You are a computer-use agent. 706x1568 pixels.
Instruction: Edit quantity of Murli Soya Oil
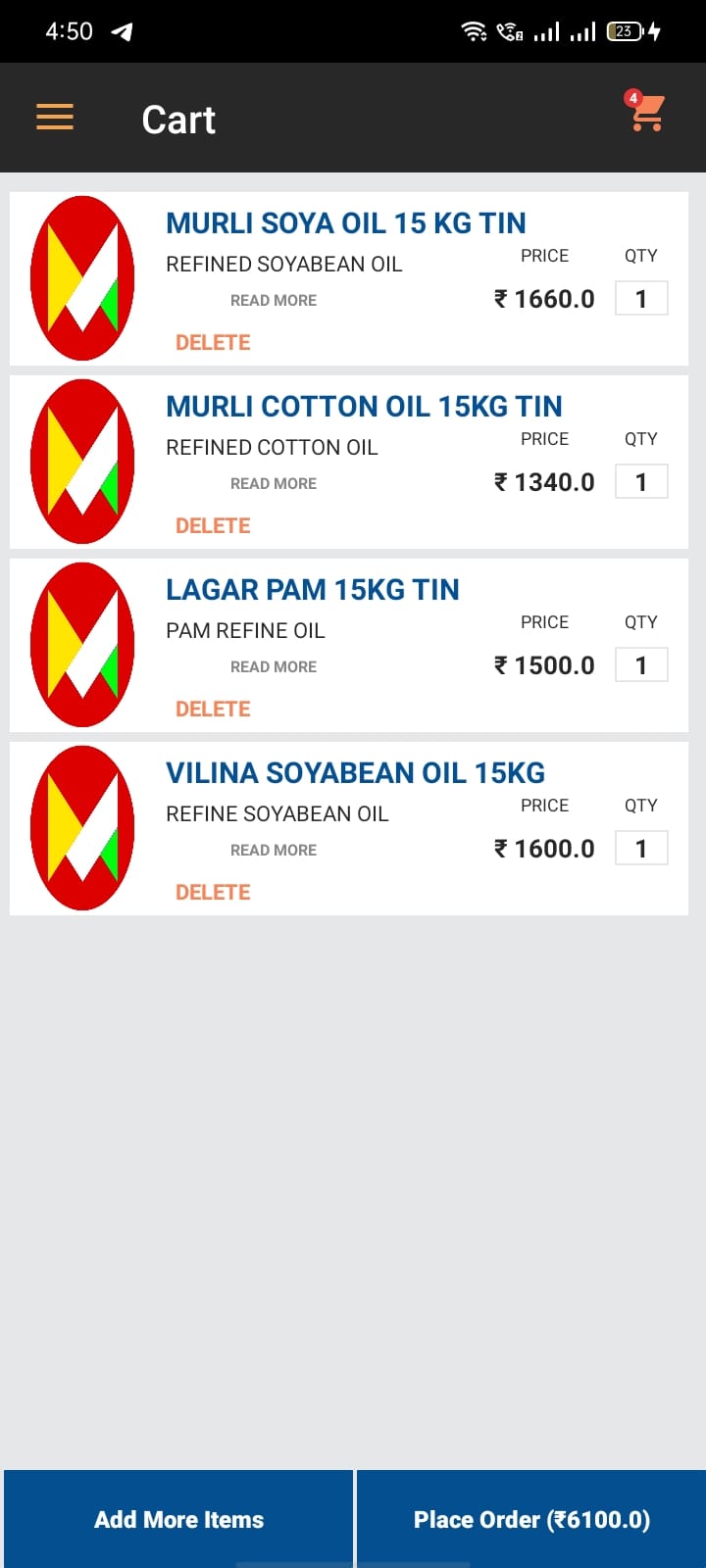tap(641, 299)
